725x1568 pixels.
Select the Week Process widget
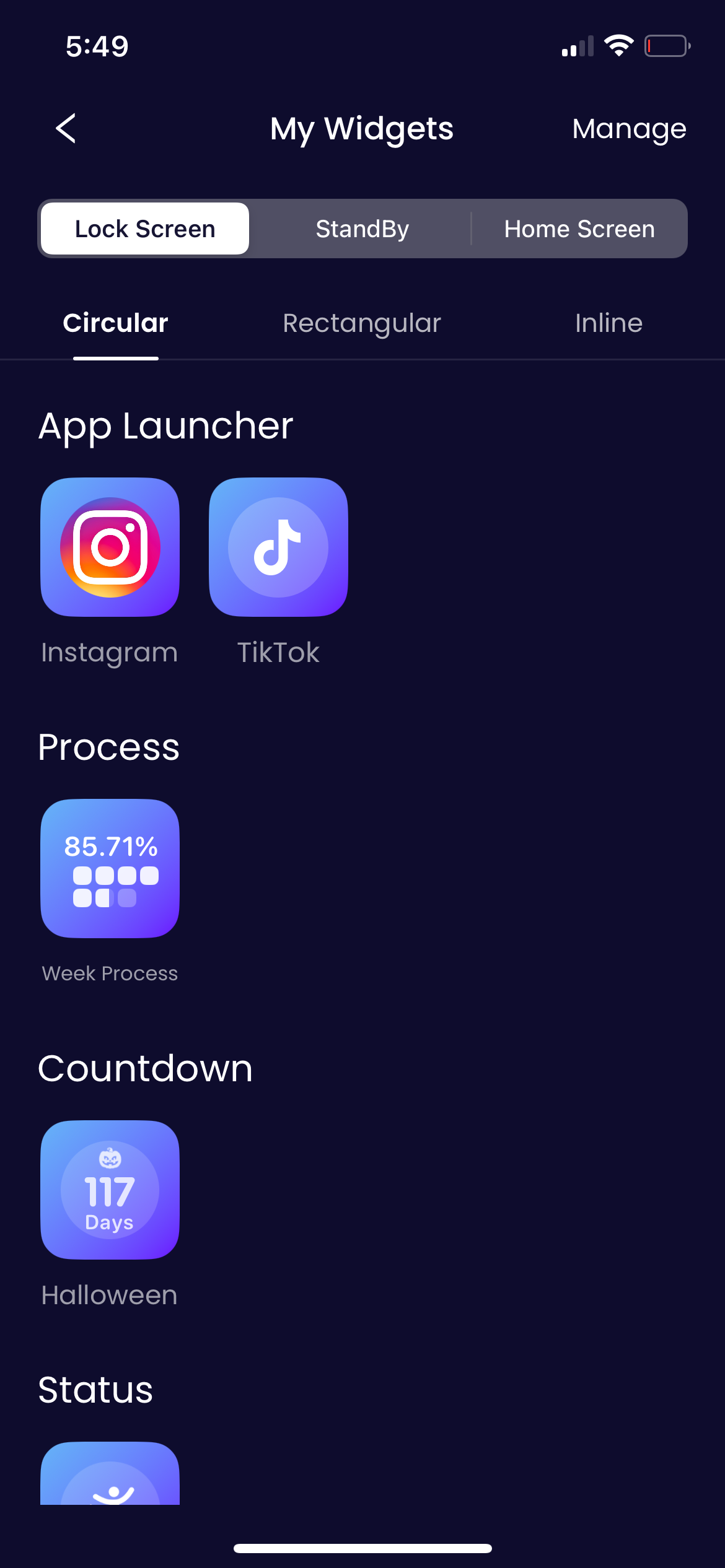(110, 868)
